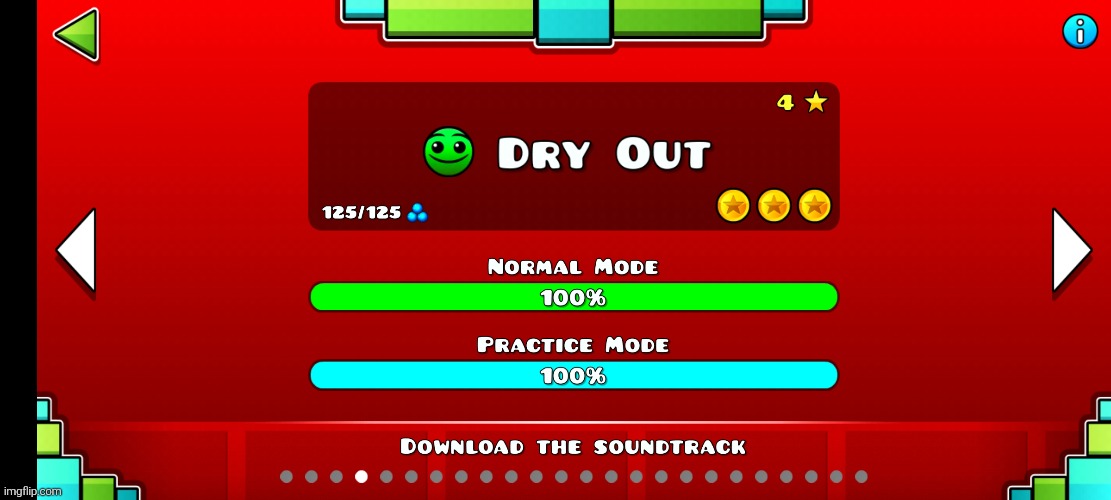1111x500 pixels.
Task: Show the previous level with left arrow
Action: click(x=76, y=250)
